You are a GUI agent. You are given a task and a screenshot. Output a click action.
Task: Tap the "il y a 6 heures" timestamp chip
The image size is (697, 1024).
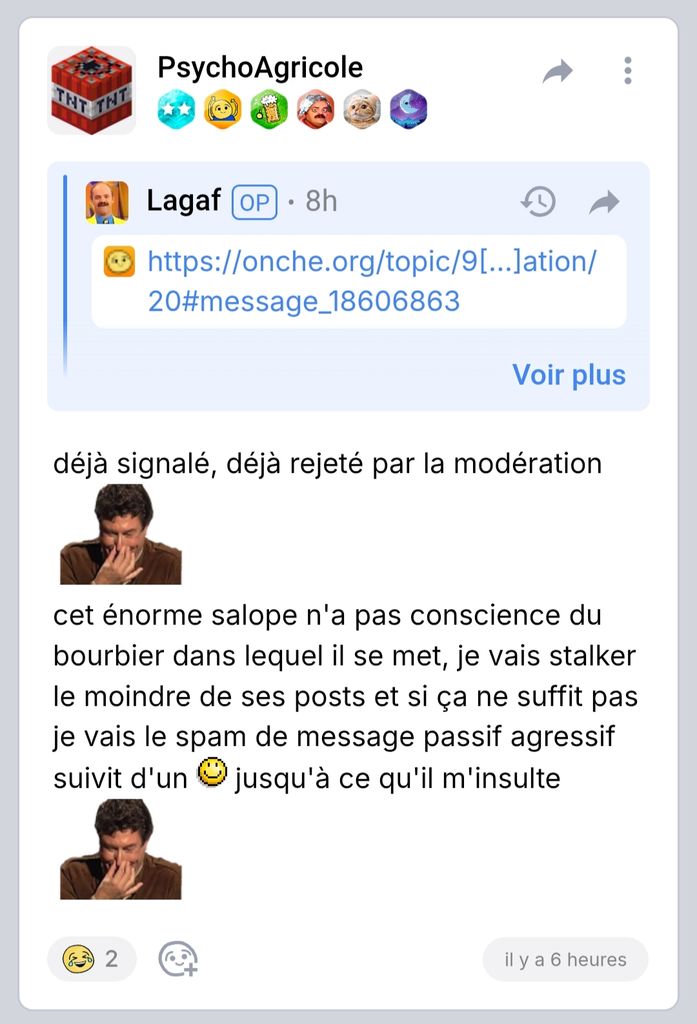click(565, 960)
